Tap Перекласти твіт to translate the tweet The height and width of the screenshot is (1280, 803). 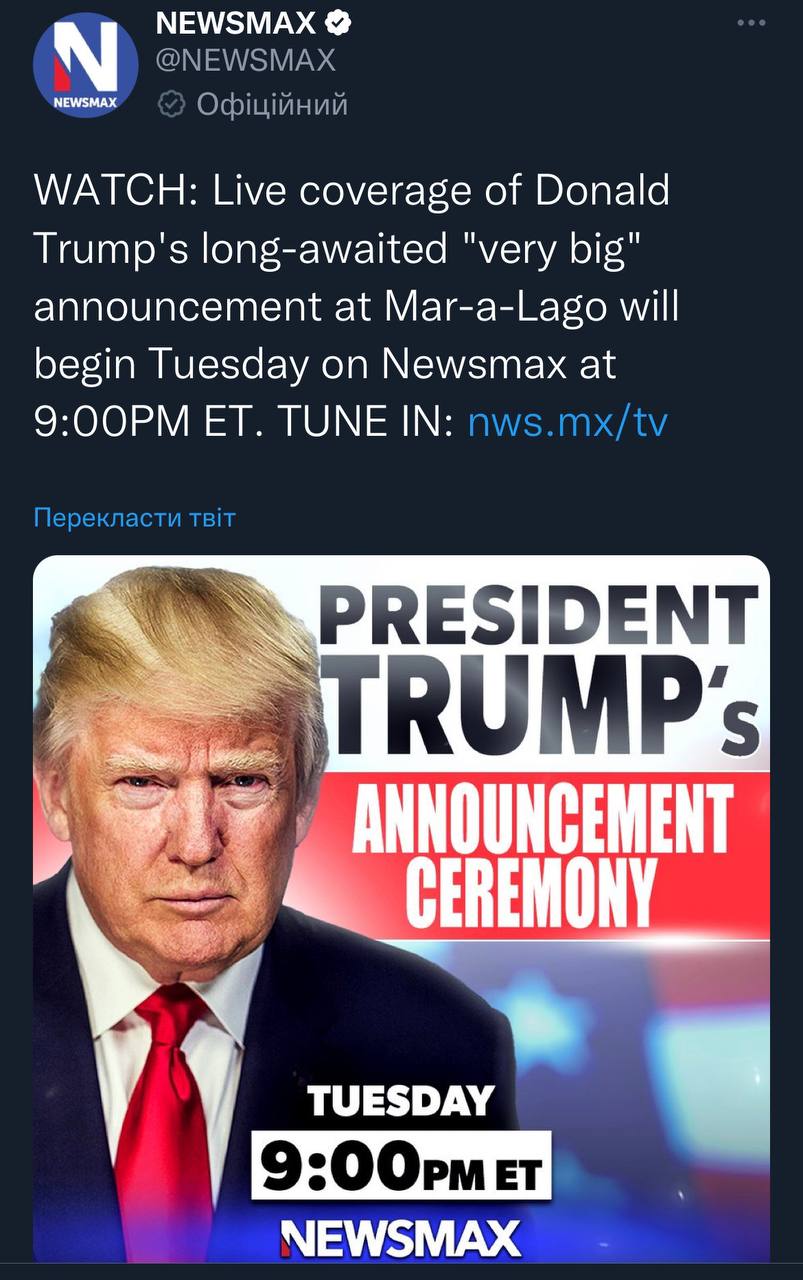tap(135, 518)
